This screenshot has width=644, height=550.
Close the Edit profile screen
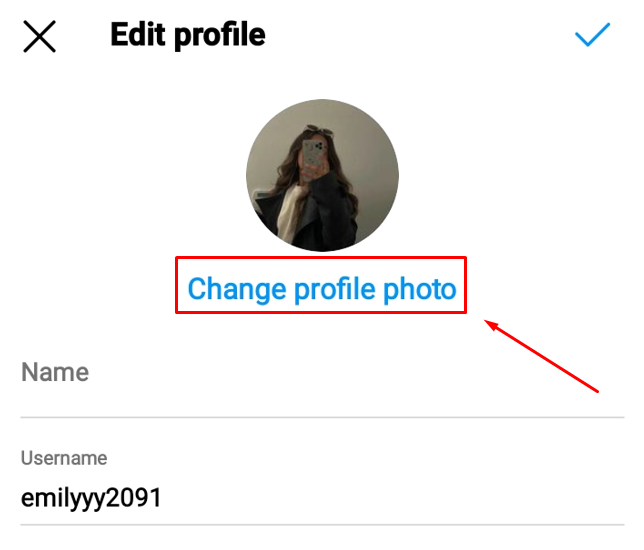click(x=39, y=37)
